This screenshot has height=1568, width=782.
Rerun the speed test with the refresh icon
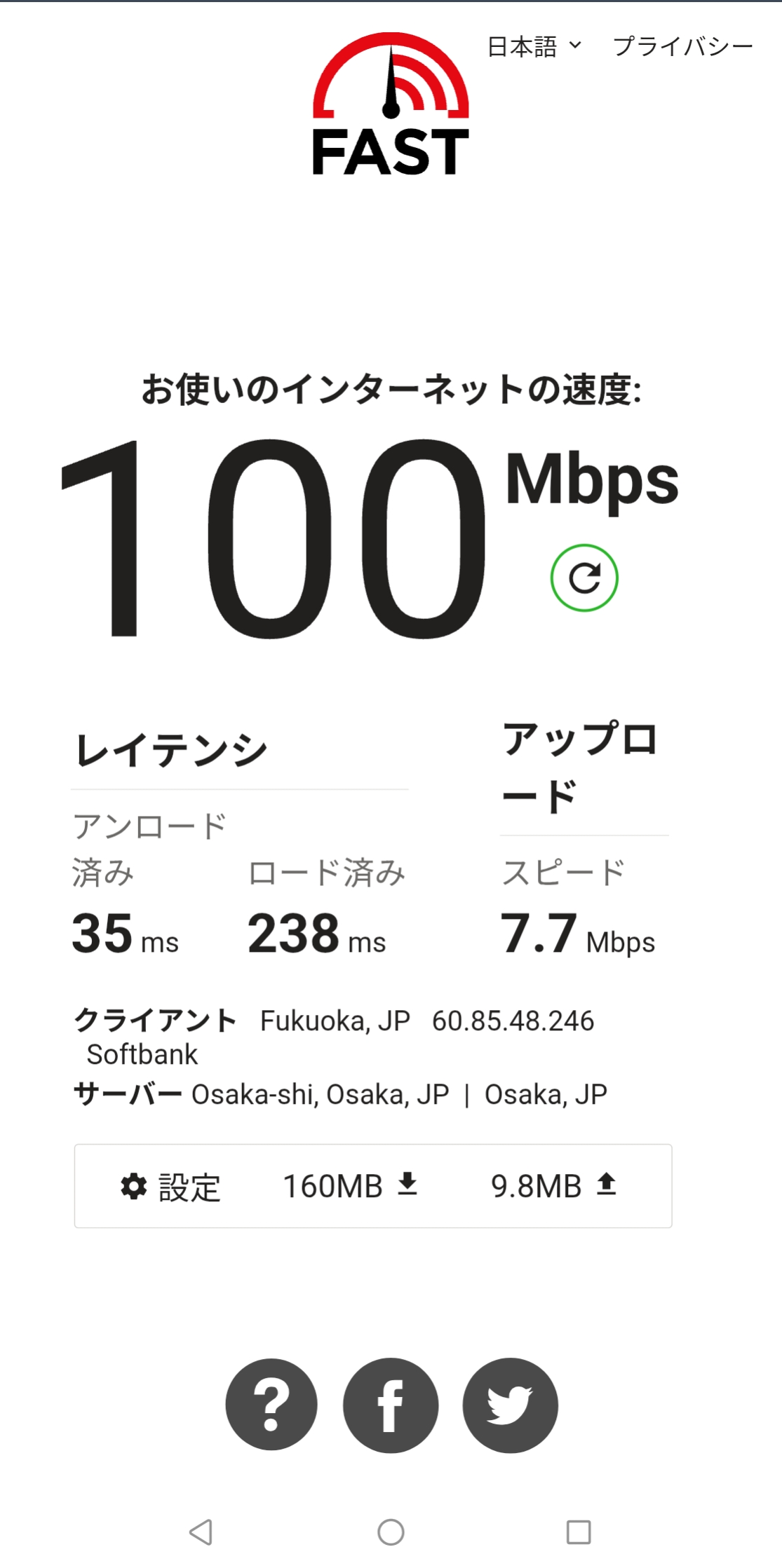coord(584,578)
